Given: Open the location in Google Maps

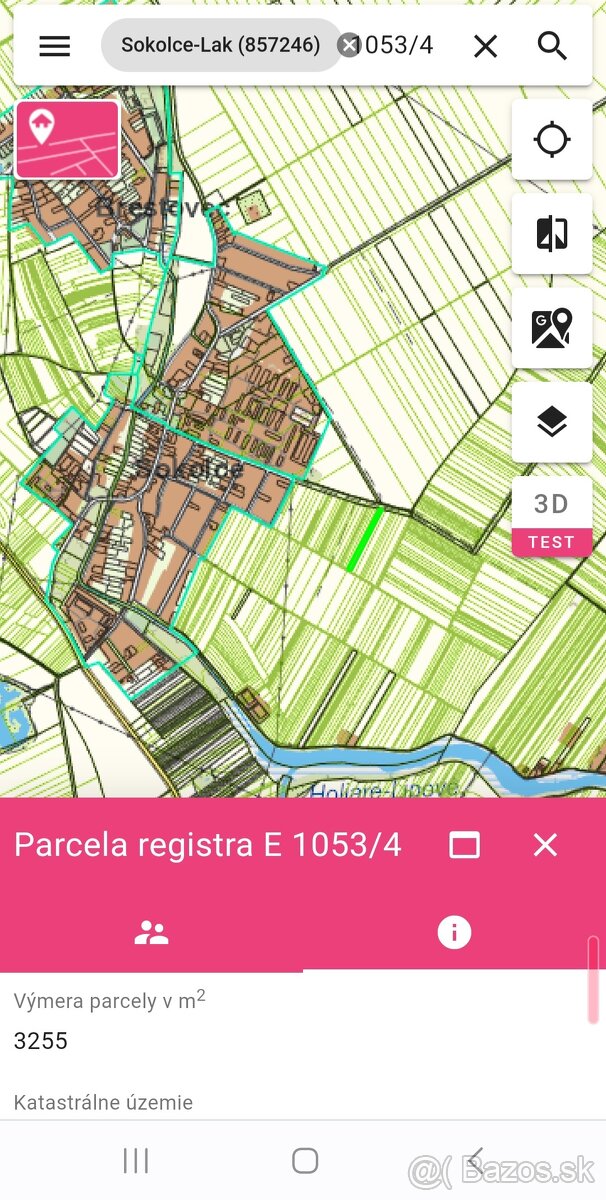Looking at the screenshot, I should 552,328.
